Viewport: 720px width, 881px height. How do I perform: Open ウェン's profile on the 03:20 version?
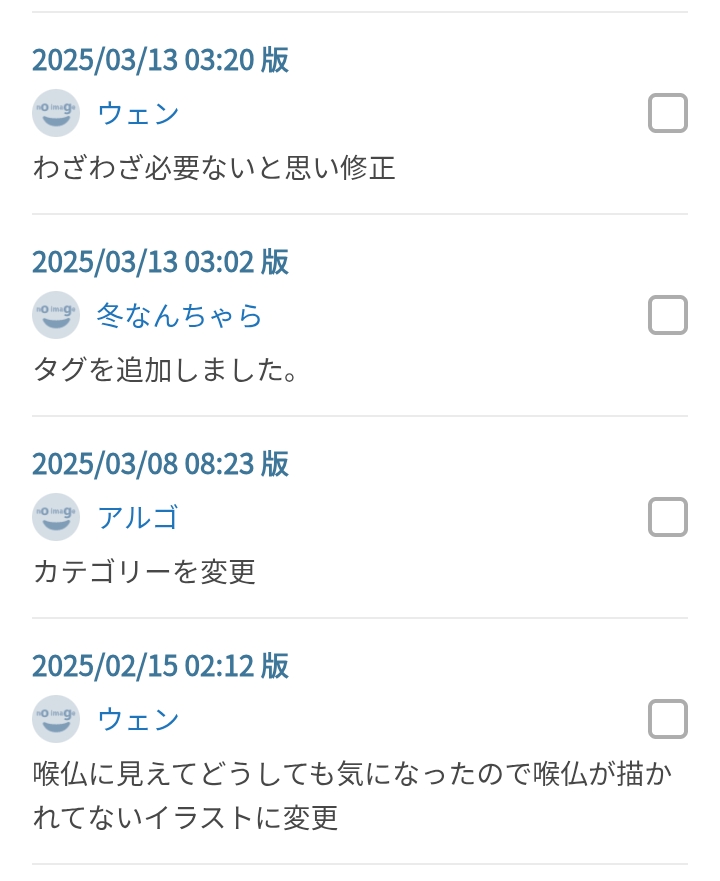(x=138, y=114)
